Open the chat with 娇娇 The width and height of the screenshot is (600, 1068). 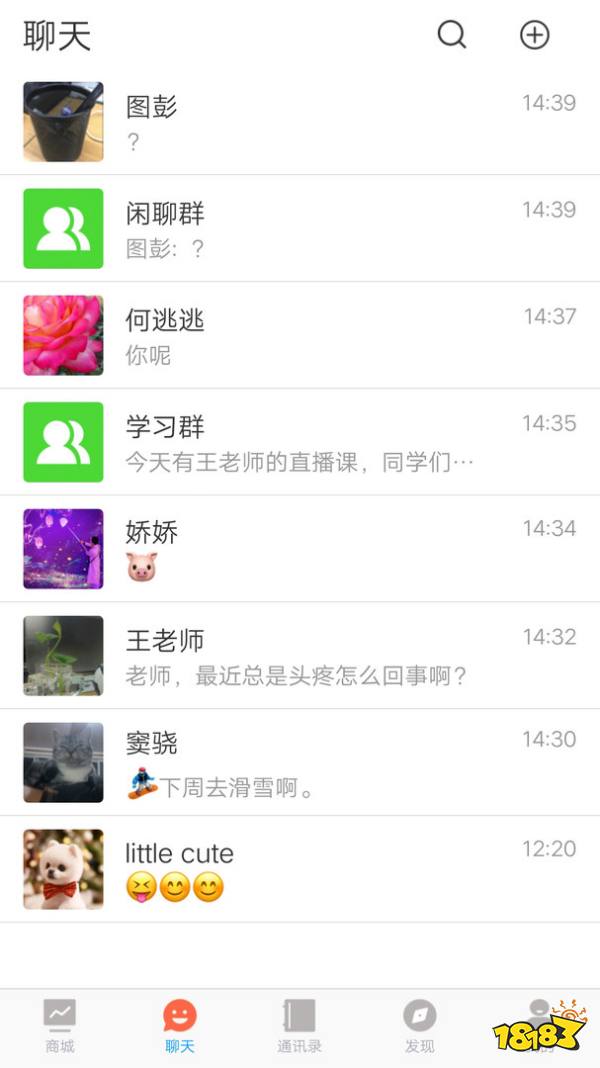pyautogui.click(x=300, y=549)
